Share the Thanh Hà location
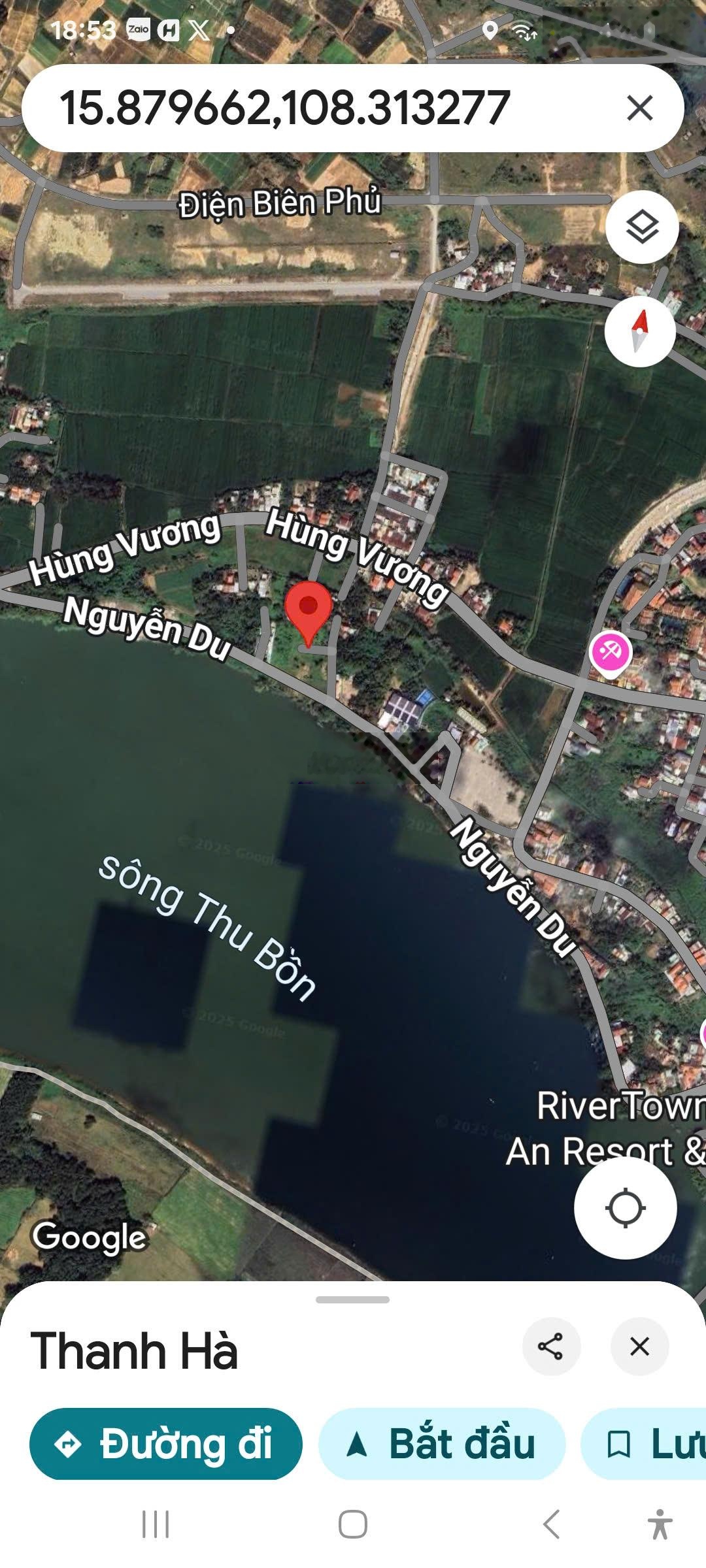This screenshot has height=1568, width=706. click(x=550, y=1347)
